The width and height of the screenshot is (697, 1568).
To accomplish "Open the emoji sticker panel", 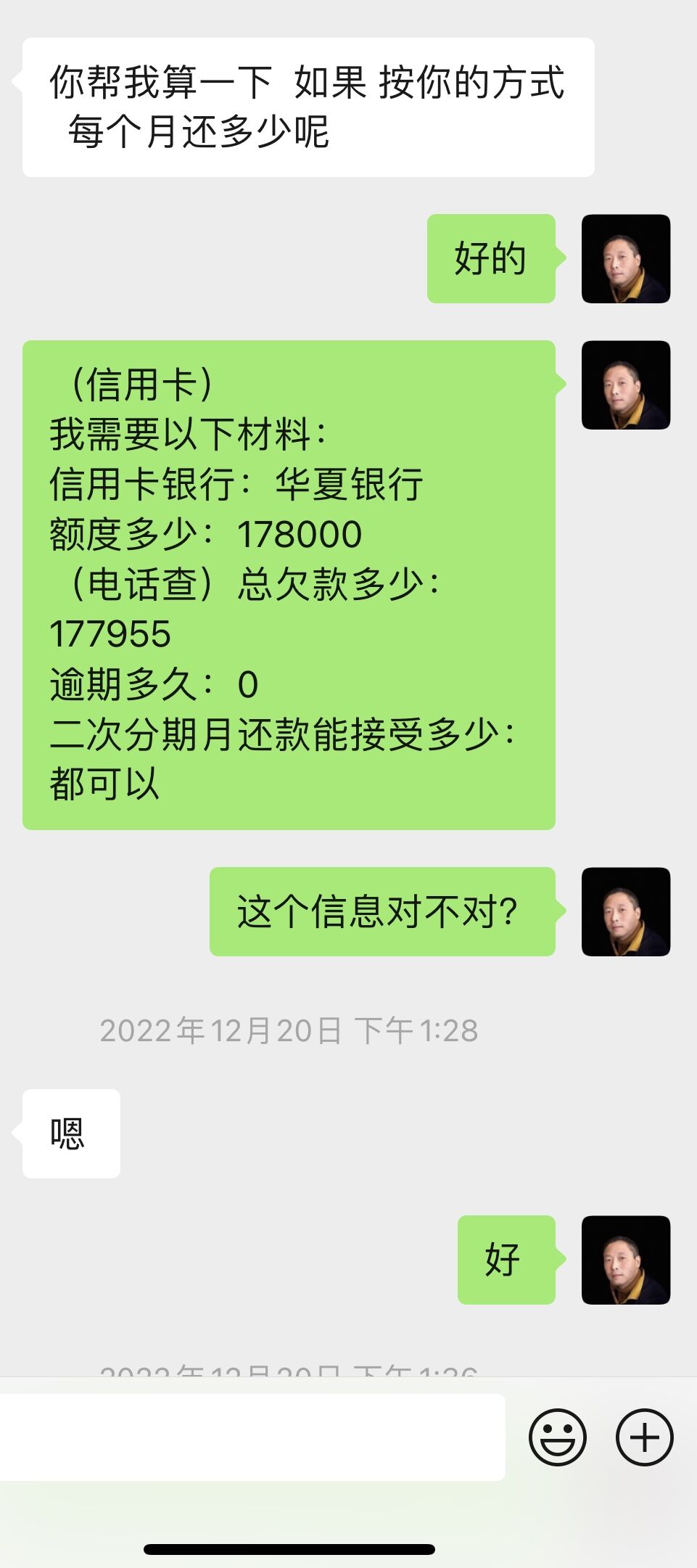I will (x=557, y=1437).
